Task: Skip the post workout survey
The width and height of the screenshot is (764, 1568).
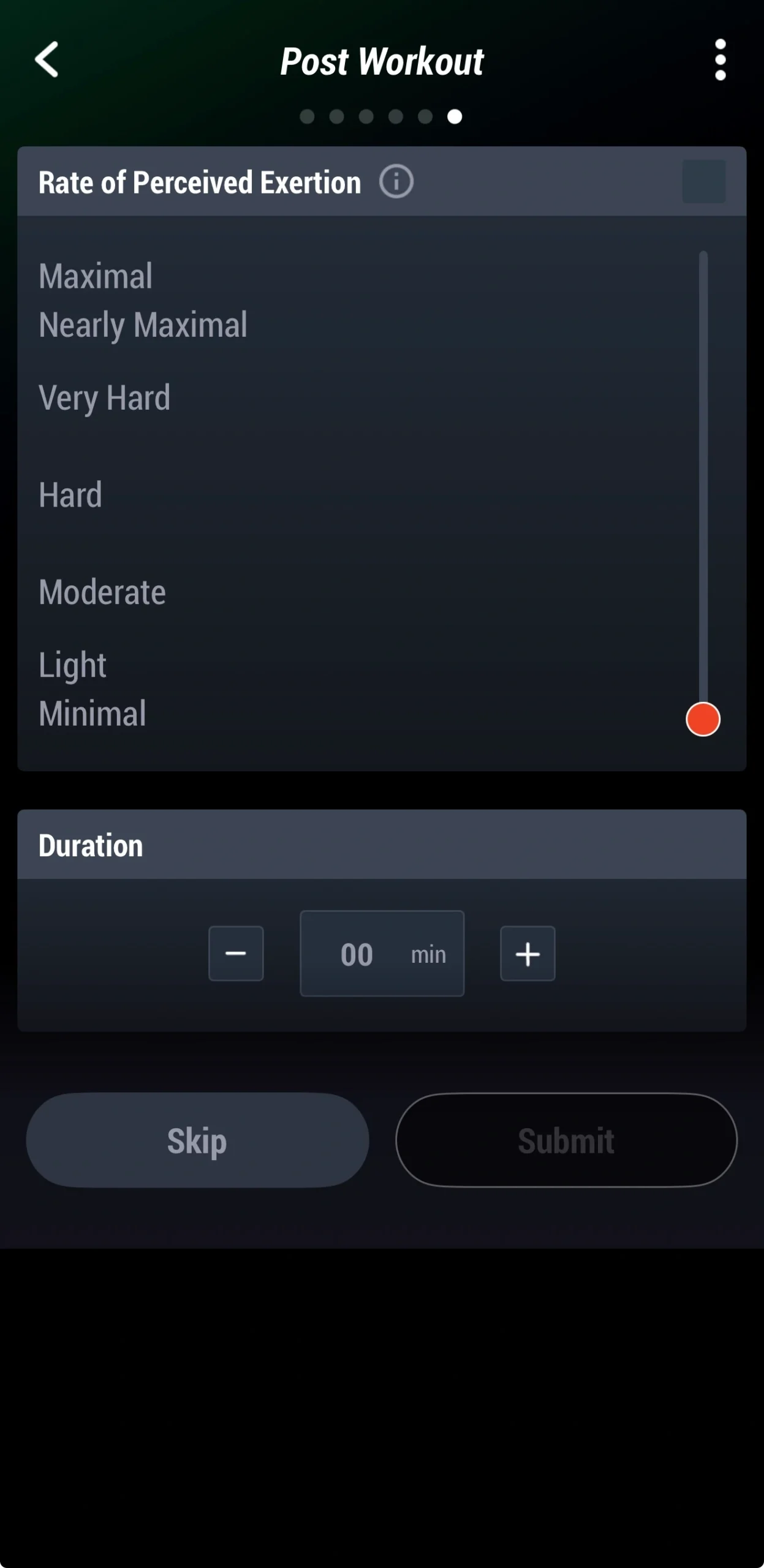Action: point(197,1140)
